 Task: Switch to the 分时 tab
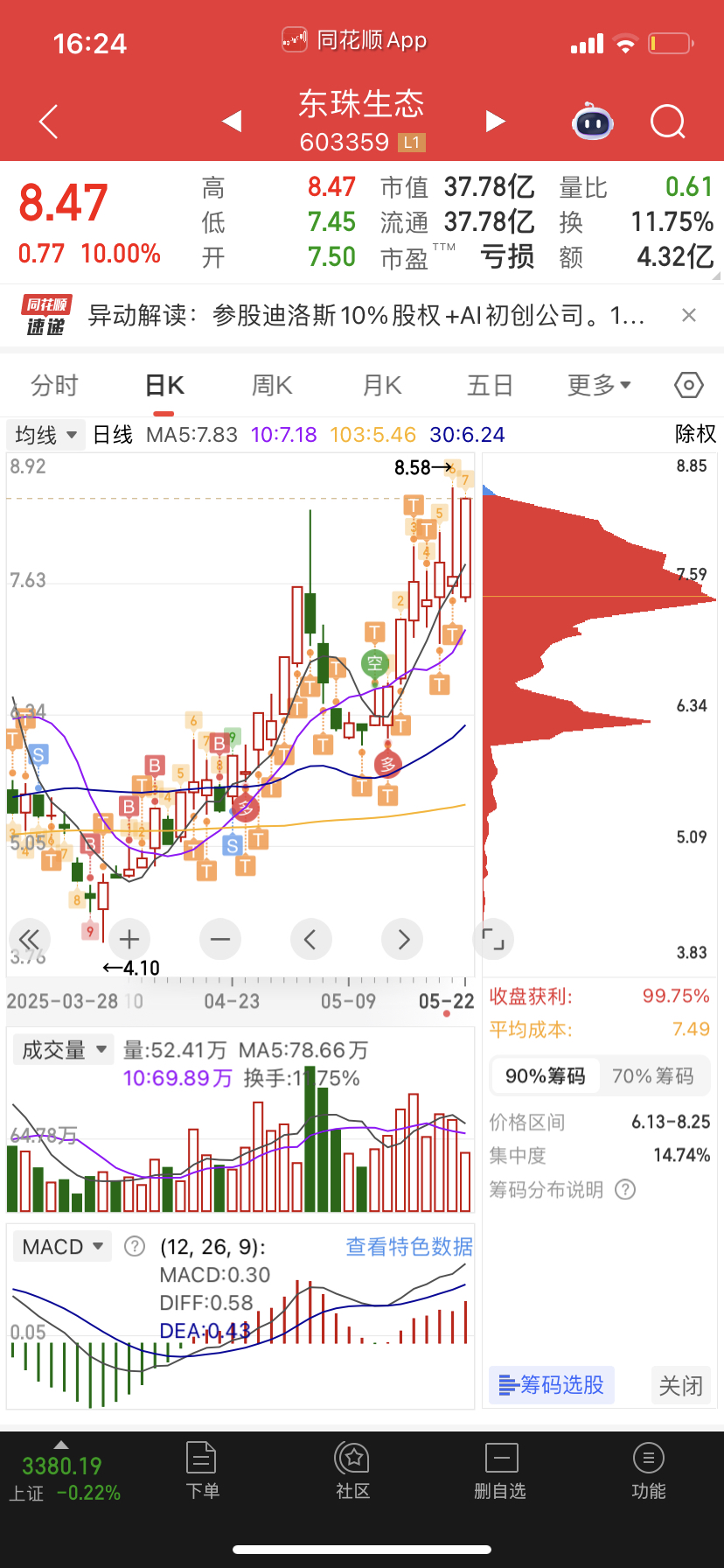pyautogui.click(x=54, y=385)
